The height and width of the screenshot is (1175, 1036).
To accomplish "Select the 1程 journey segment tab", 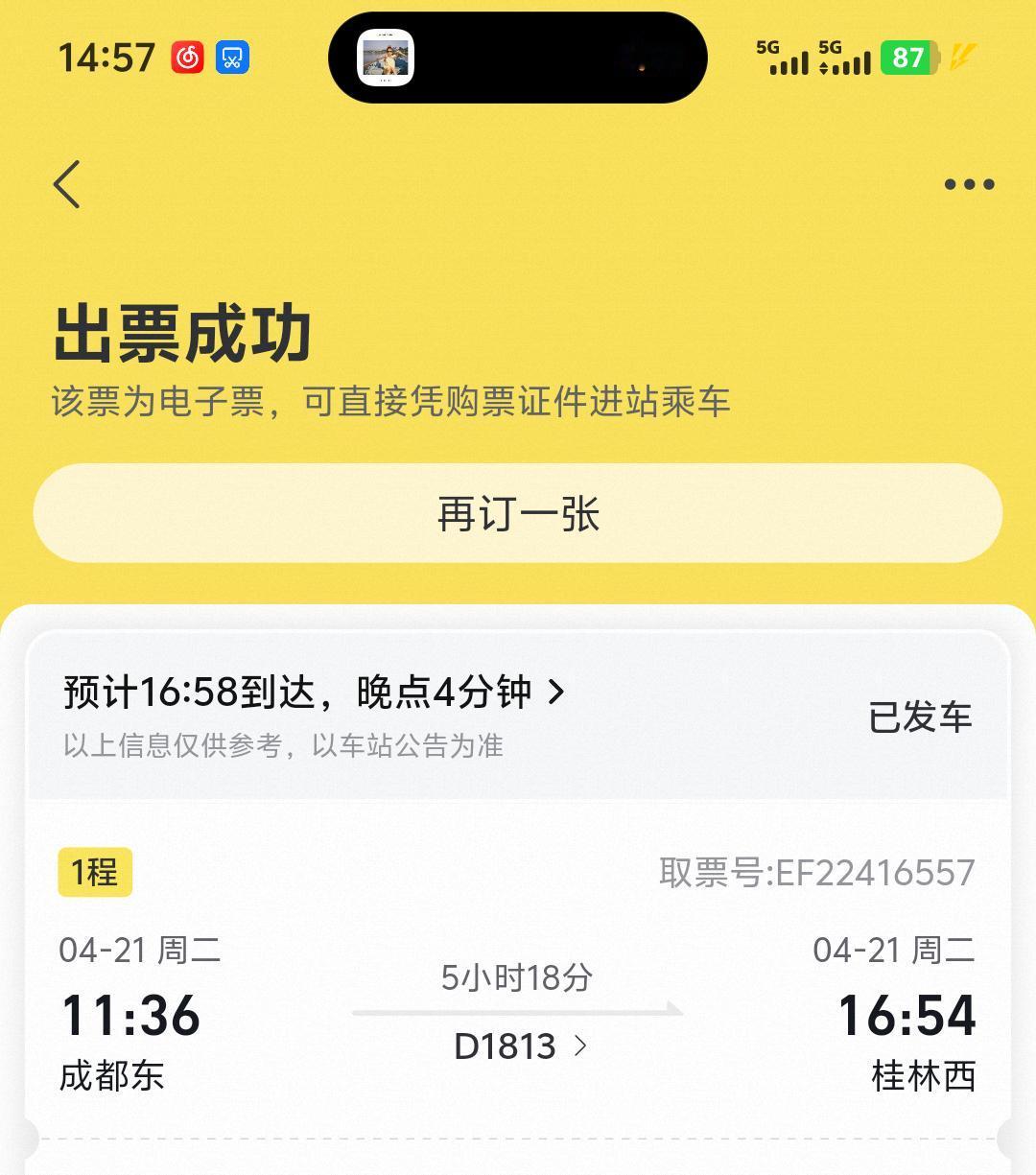I will point(93,872).
